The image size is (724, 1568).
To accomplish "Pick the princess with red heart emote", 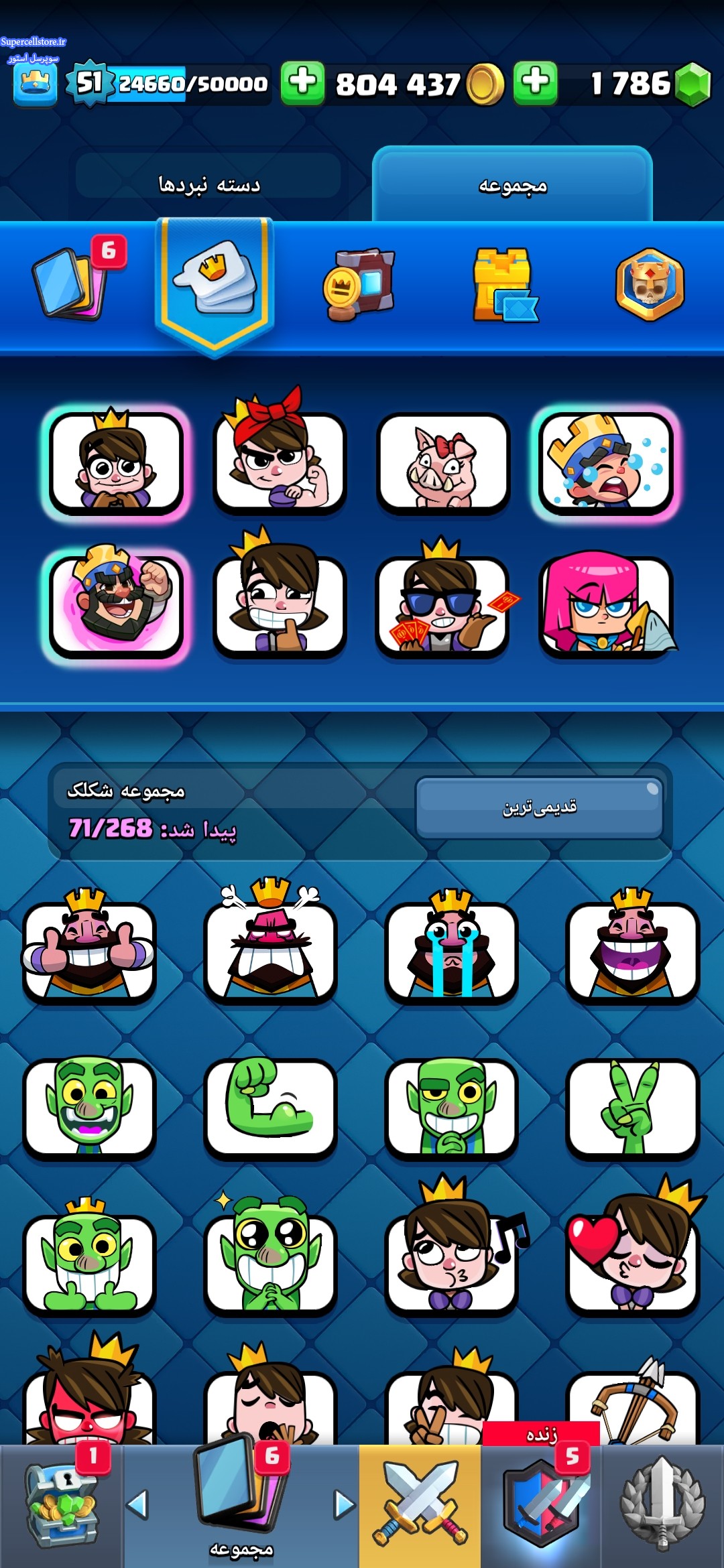I will point(632,1260).
